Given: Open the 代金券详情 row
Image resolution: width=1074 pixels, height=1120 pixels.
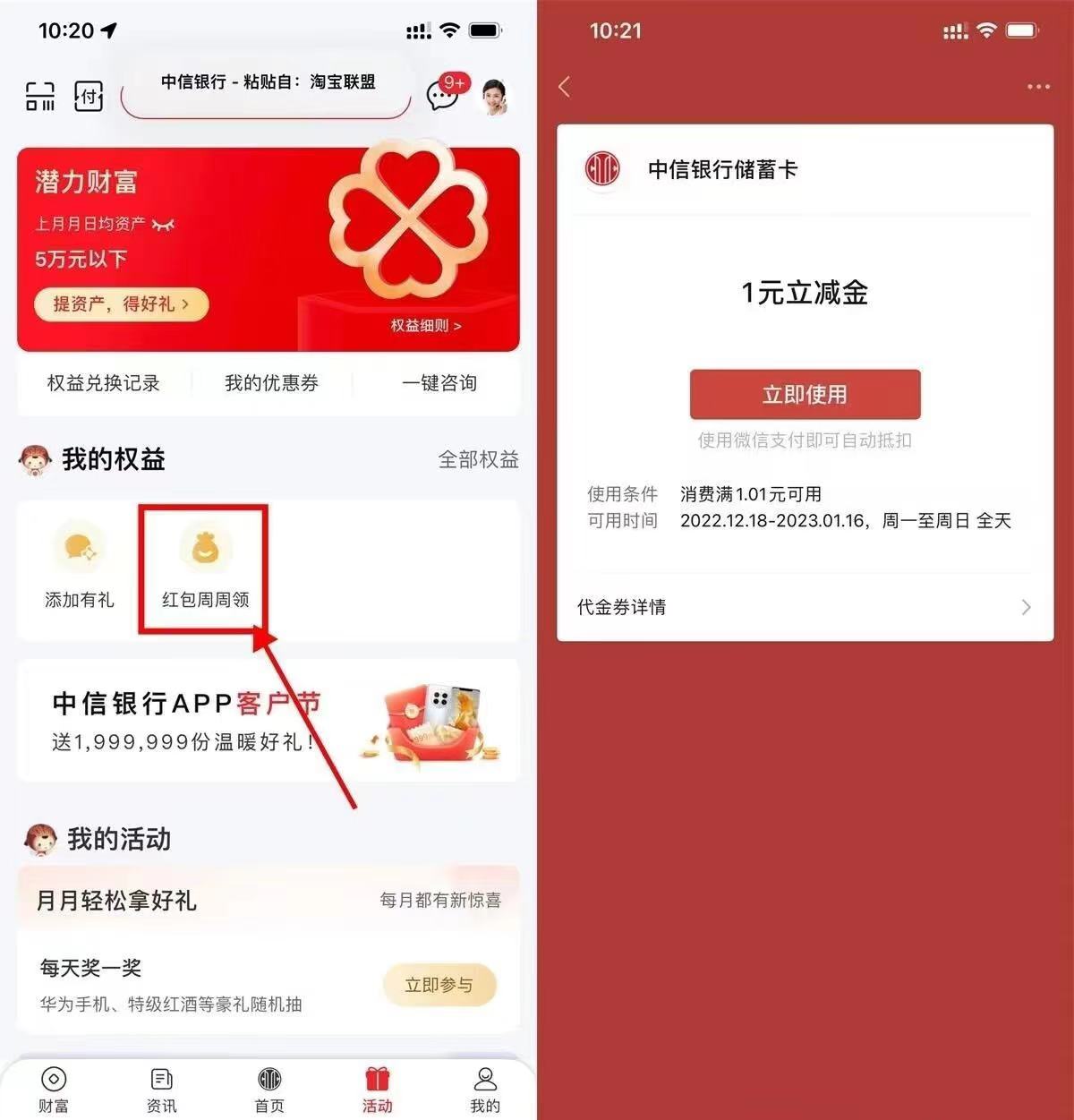Looking at the screenshot, I should point(805,607).
